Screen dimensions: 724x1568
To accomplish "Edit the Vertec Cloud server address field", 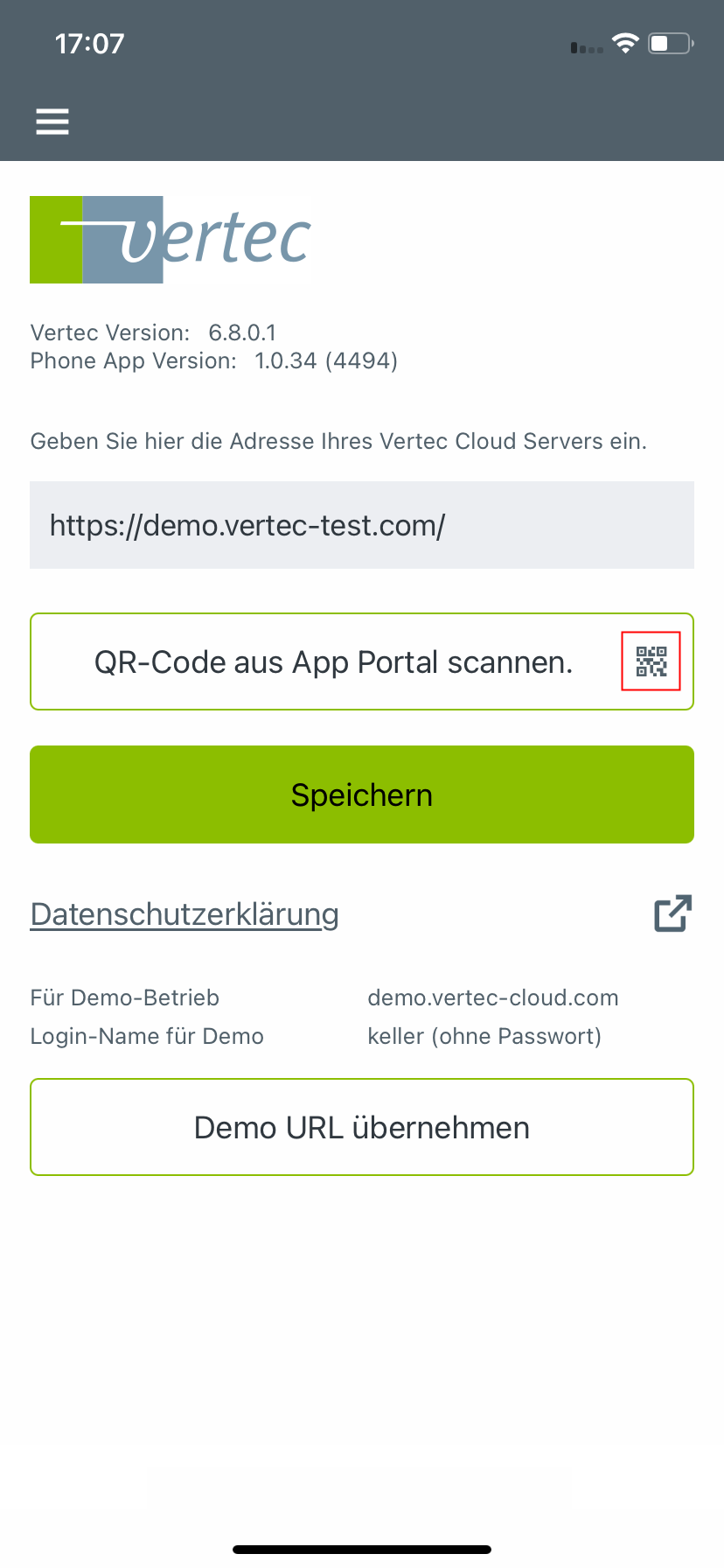I will point(361,525).
